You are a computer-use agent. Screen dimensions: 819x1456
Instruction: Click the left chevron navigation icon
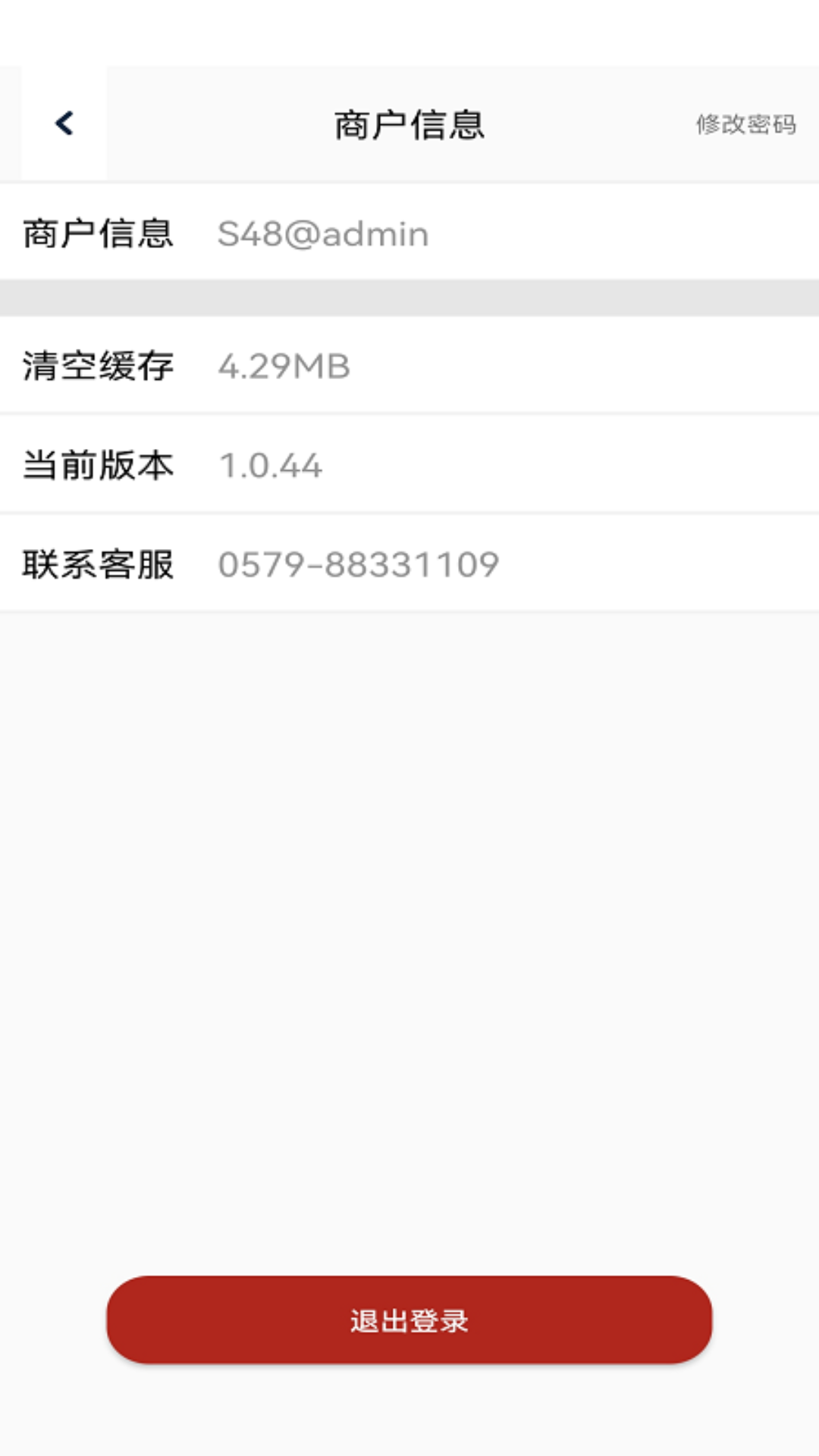64,124
